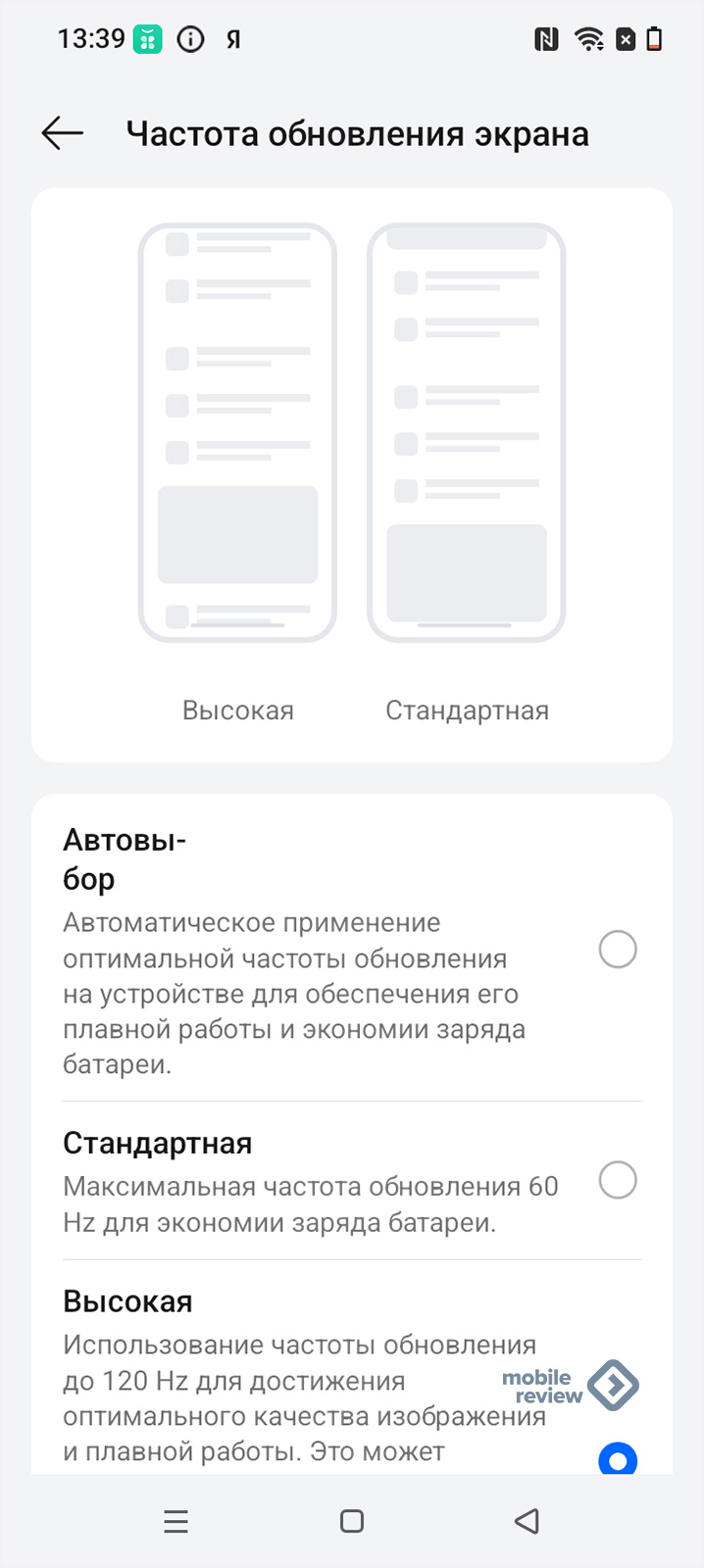Select the Высокая 120 Hz option
The height and width of the screenshot is (1568, 704).
(x=618, y=1458)
